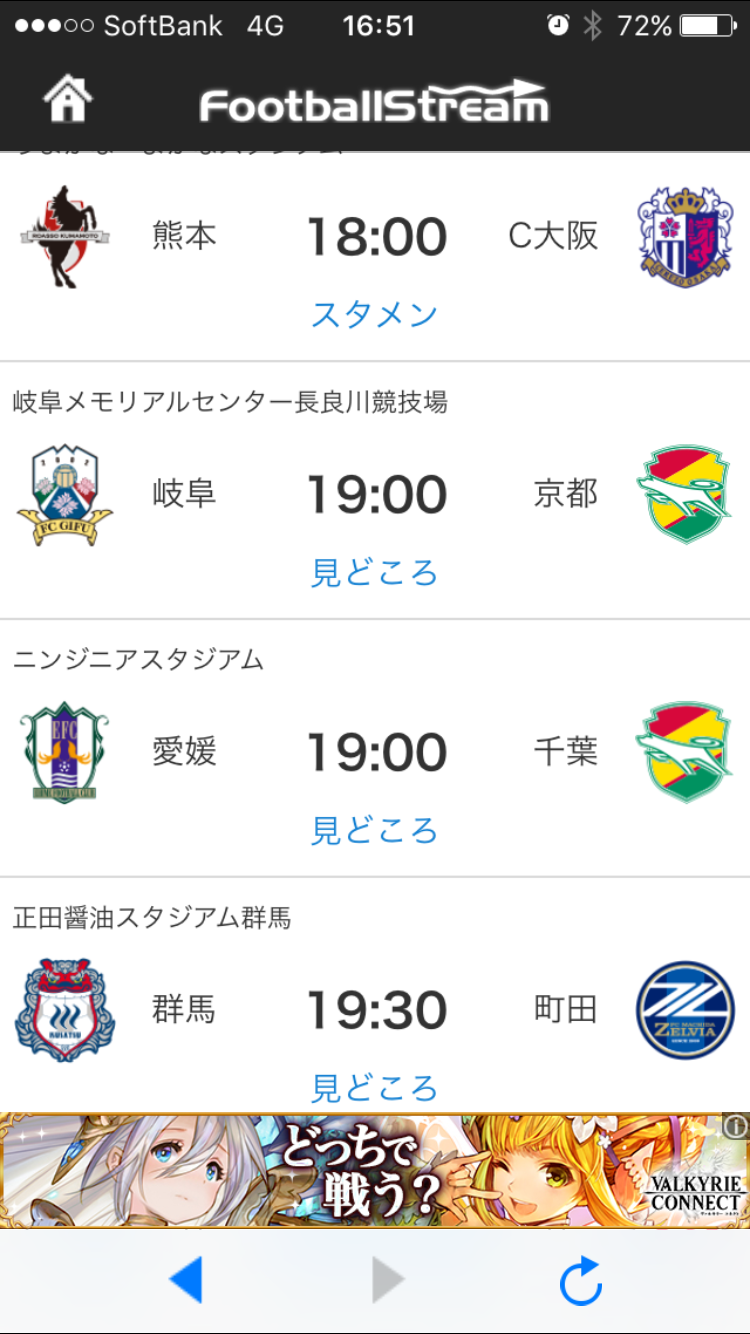Open 見どころ link for 愛媛 vs 千葉

pyautogui.click(x=375, y=831)
